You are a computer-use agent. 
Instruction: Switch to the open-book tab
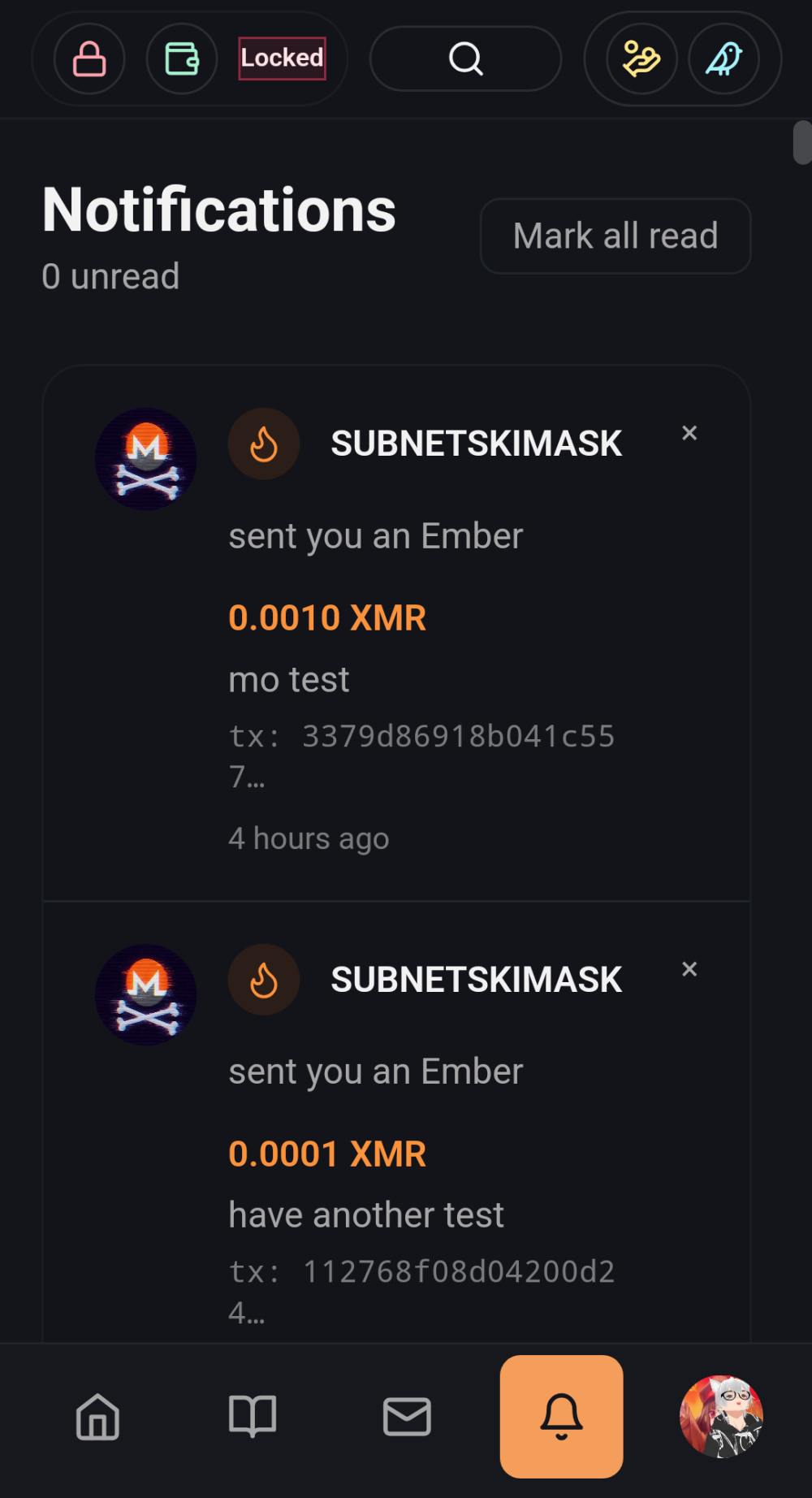[253, 1417]
